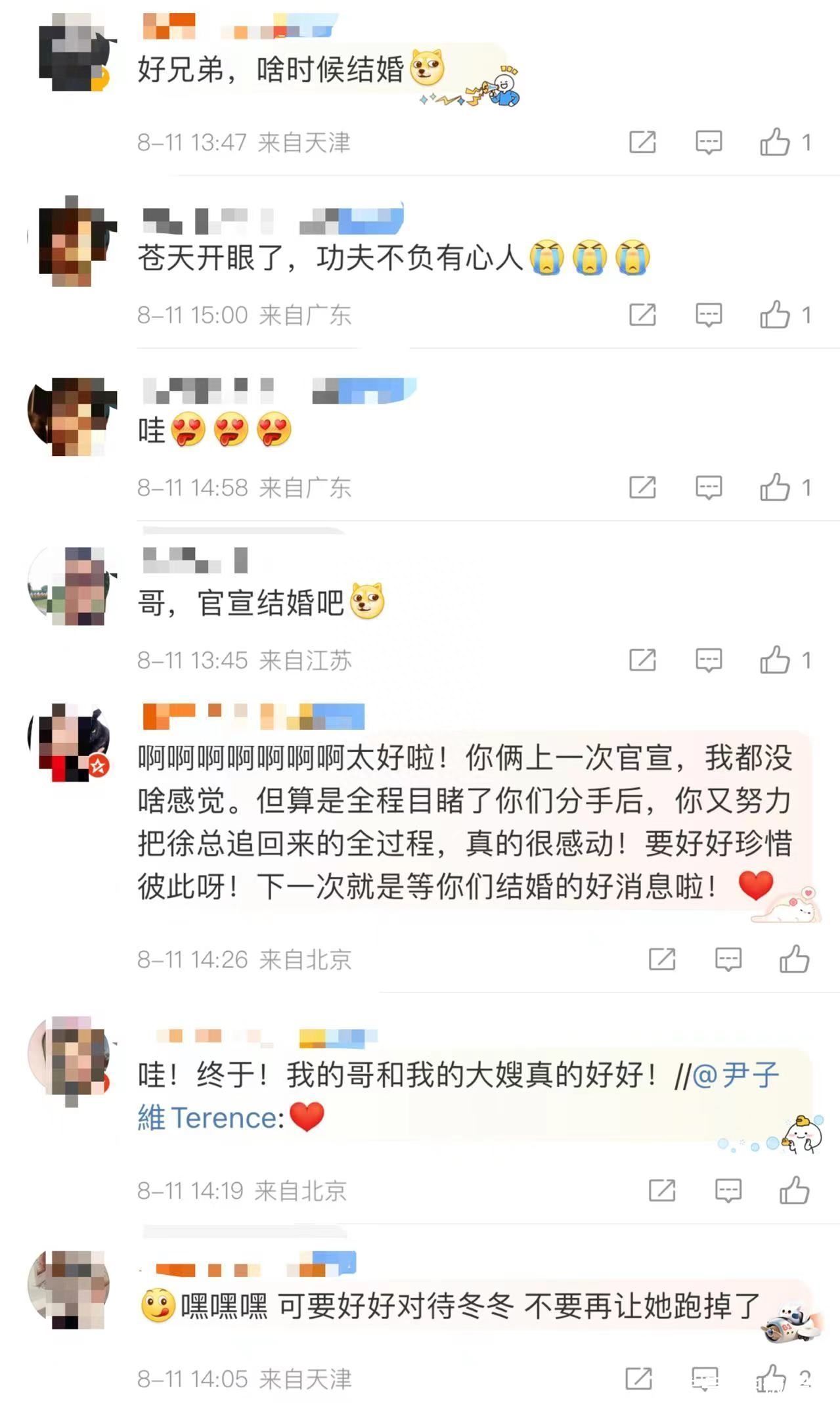840x1403 pixels.
Task: Like the comment "可要好好对待冬冬"
Action: (x=772, y=1377)
